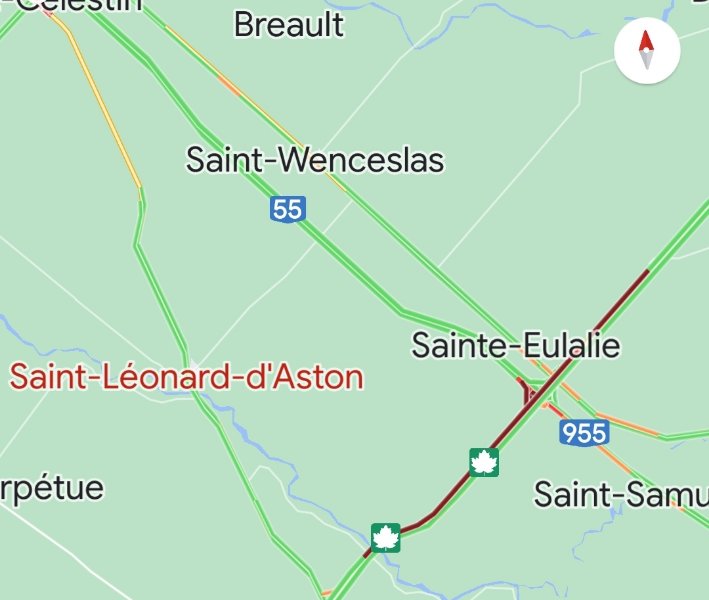The height and width of the screenshot is (600, 709).
Task: Tap the compass to reorient the map north
Action: tap(647, 50)
